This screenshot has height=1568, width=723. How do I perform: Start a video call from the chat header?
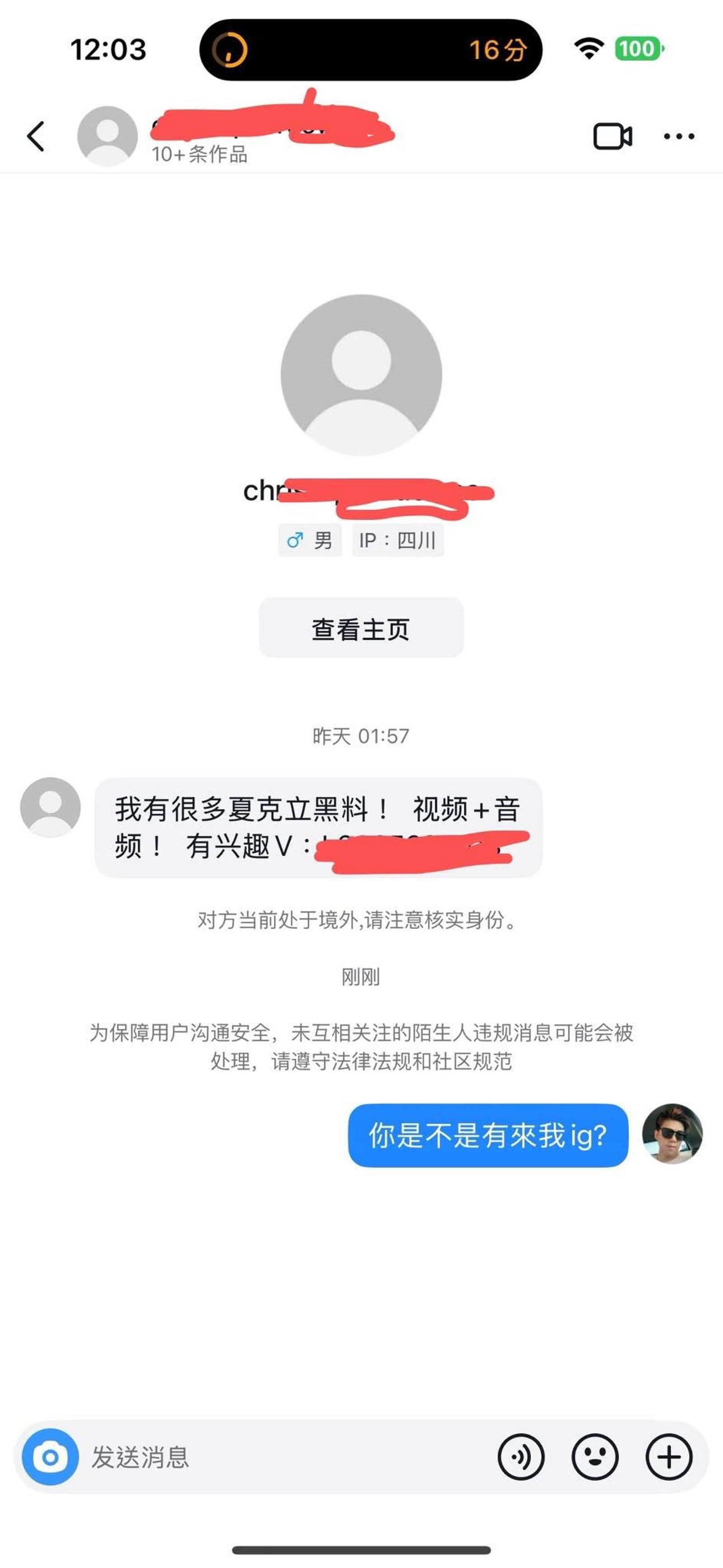click(x=613, y=136)
